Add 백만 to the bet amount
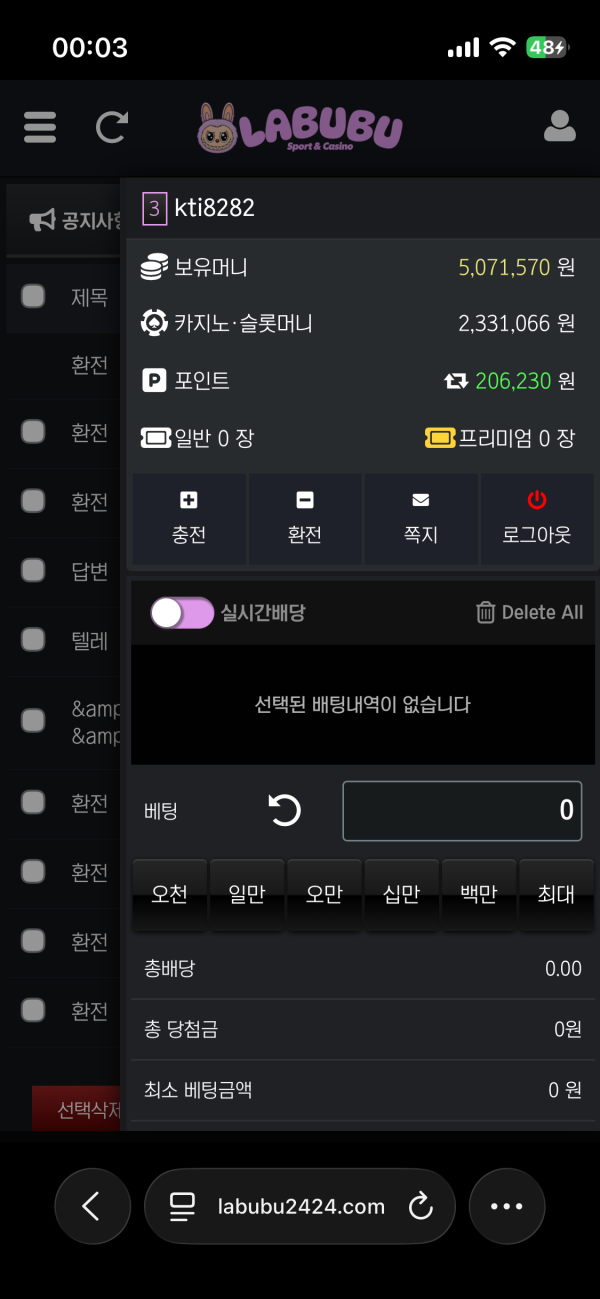 coord(479,894)
